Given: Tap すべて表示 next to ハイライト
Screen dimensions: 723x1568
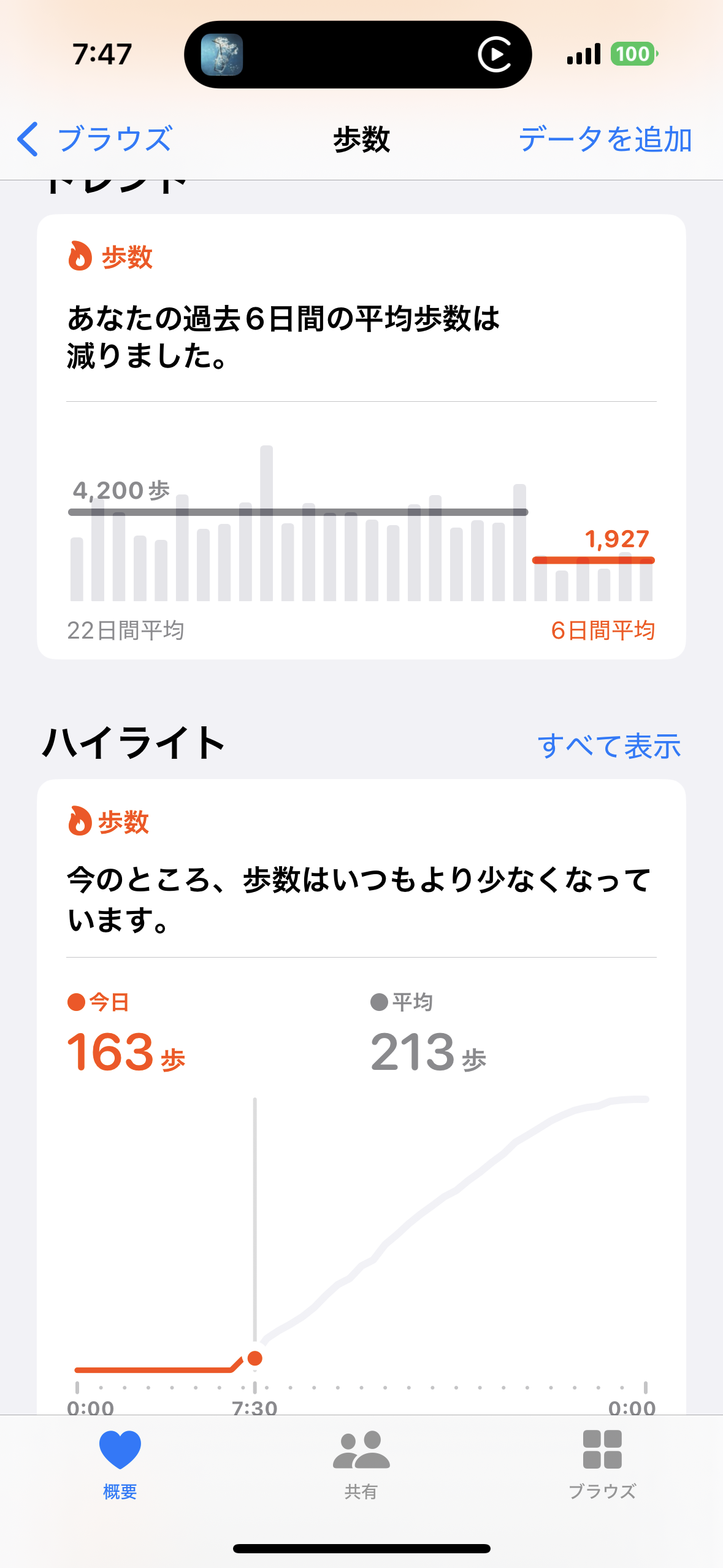Looking at the screenshot, I should click(609, 746).
